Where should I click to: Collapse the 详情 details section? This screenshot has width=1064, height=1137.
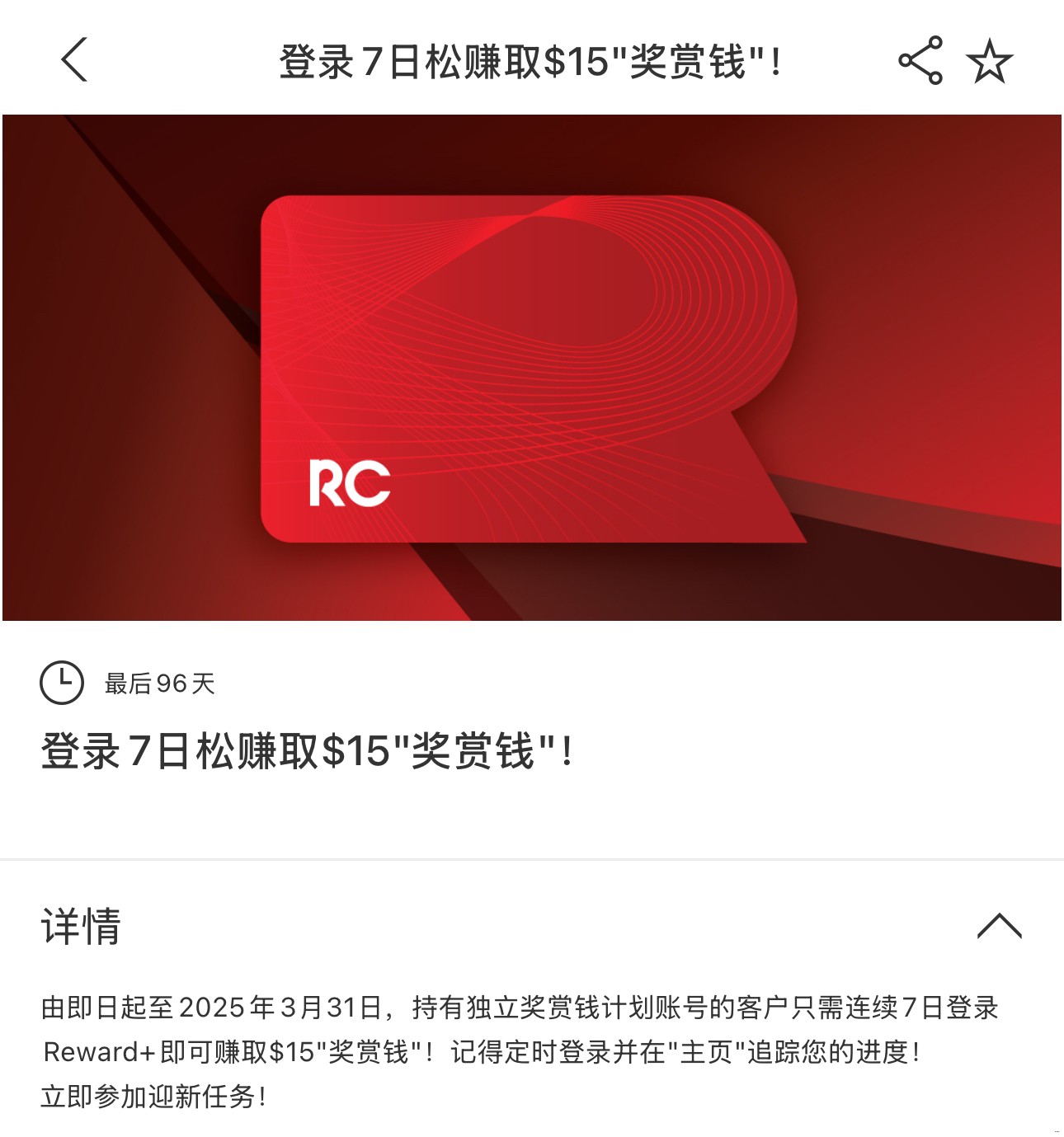[999, 926]
